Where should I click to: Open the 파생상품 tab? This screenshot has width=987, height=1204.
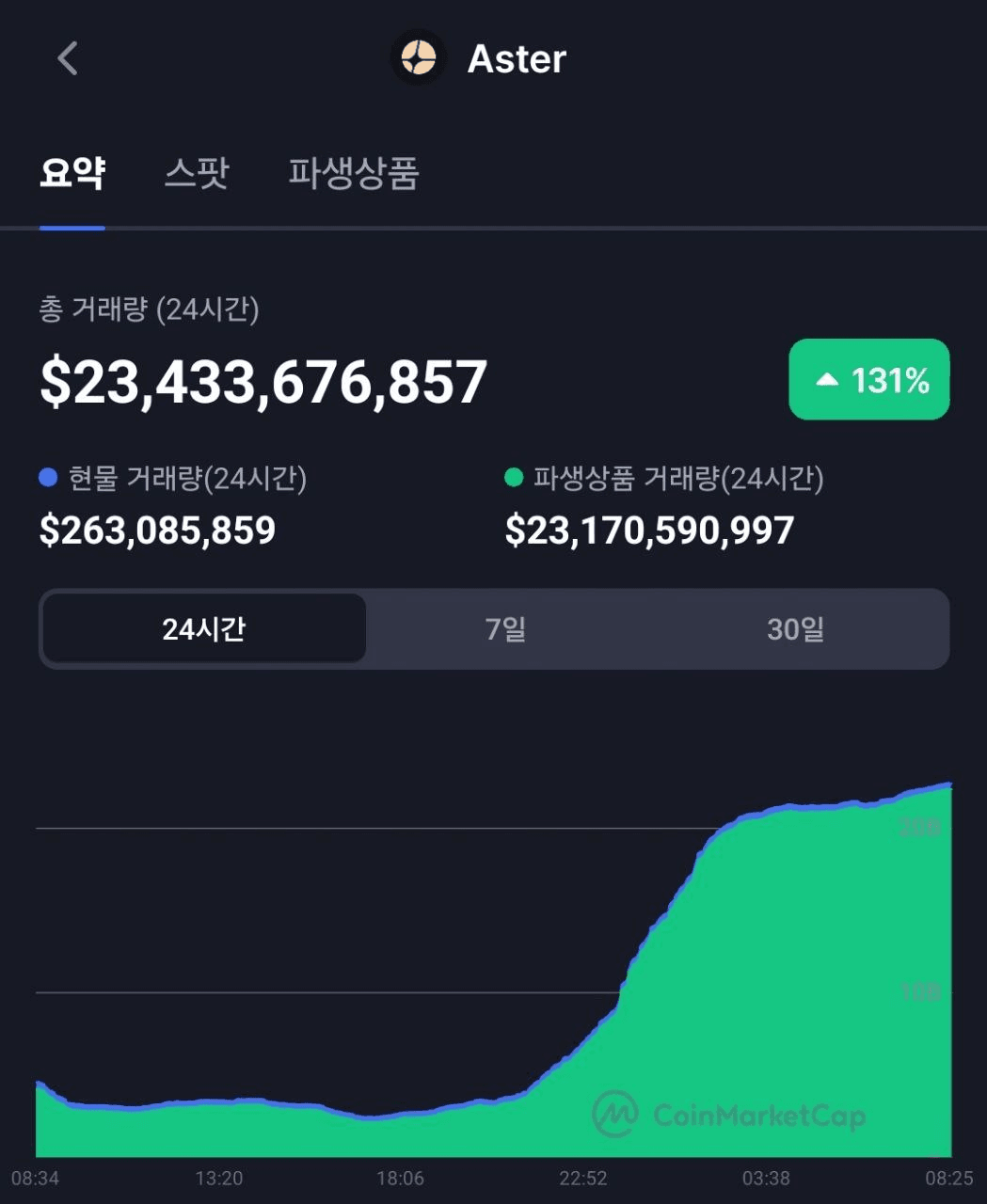pos(353,173)
